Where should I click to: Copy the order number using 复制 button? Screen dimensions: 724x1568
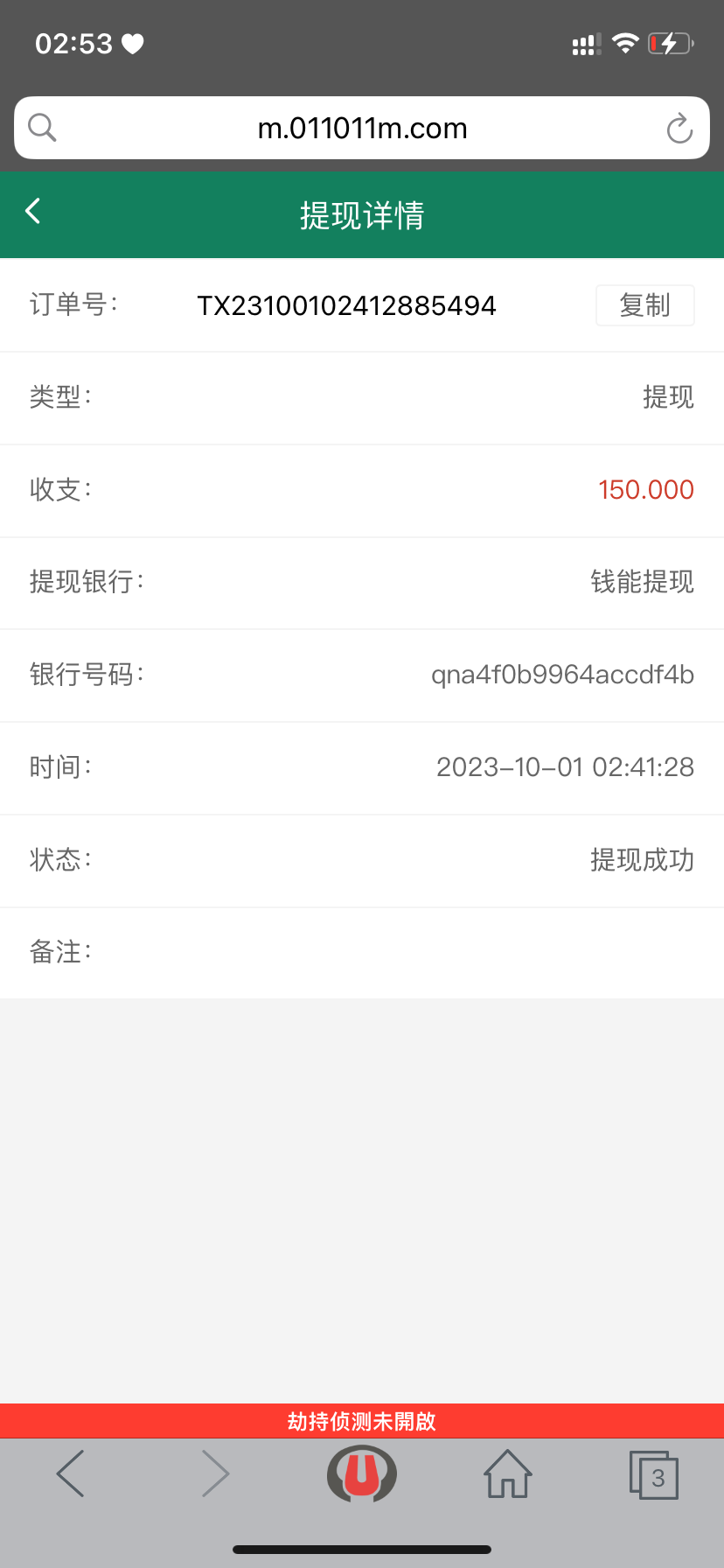tap(644, 304)
